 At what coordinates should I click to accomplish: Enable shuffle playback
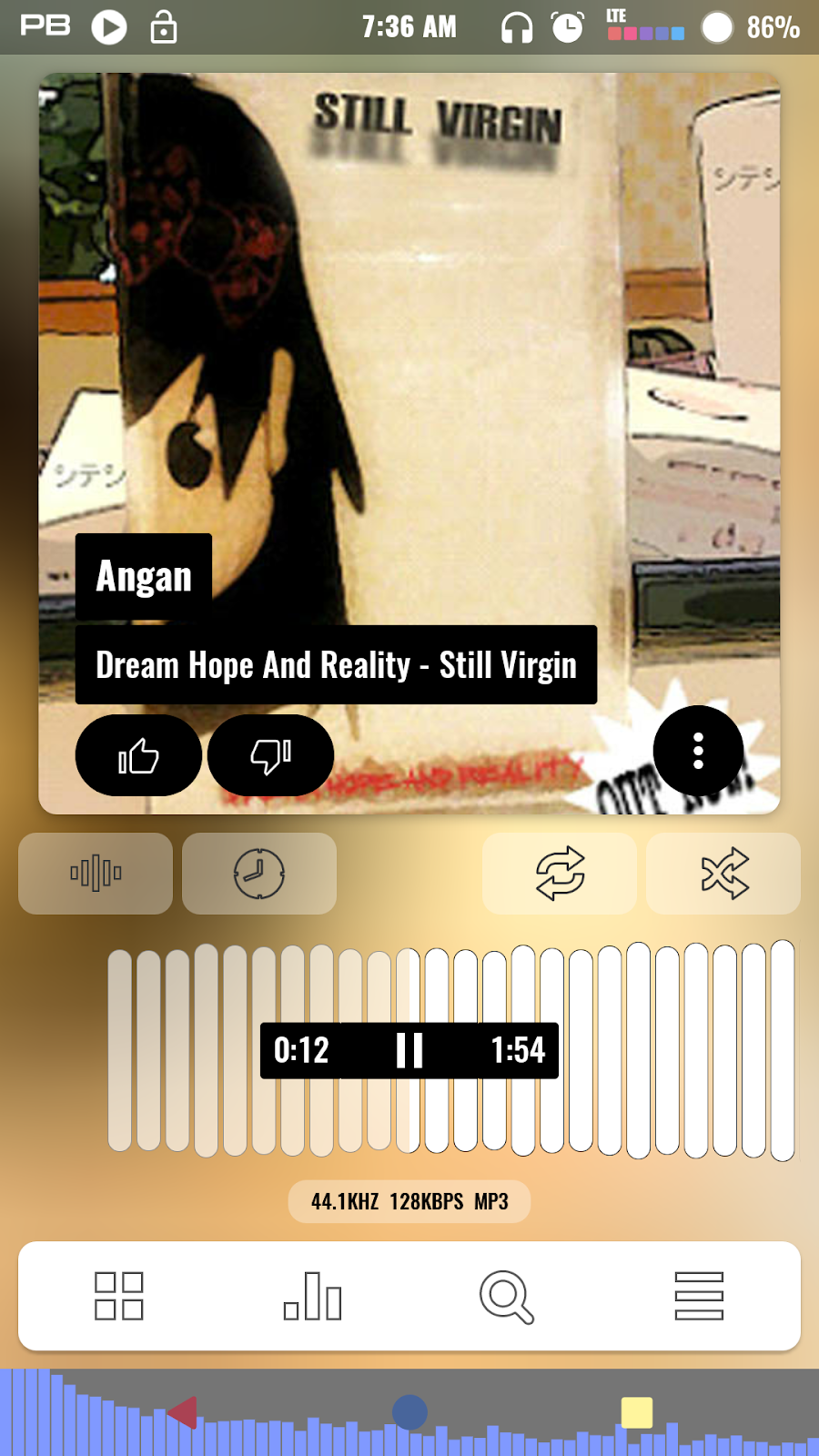point(723,873)
